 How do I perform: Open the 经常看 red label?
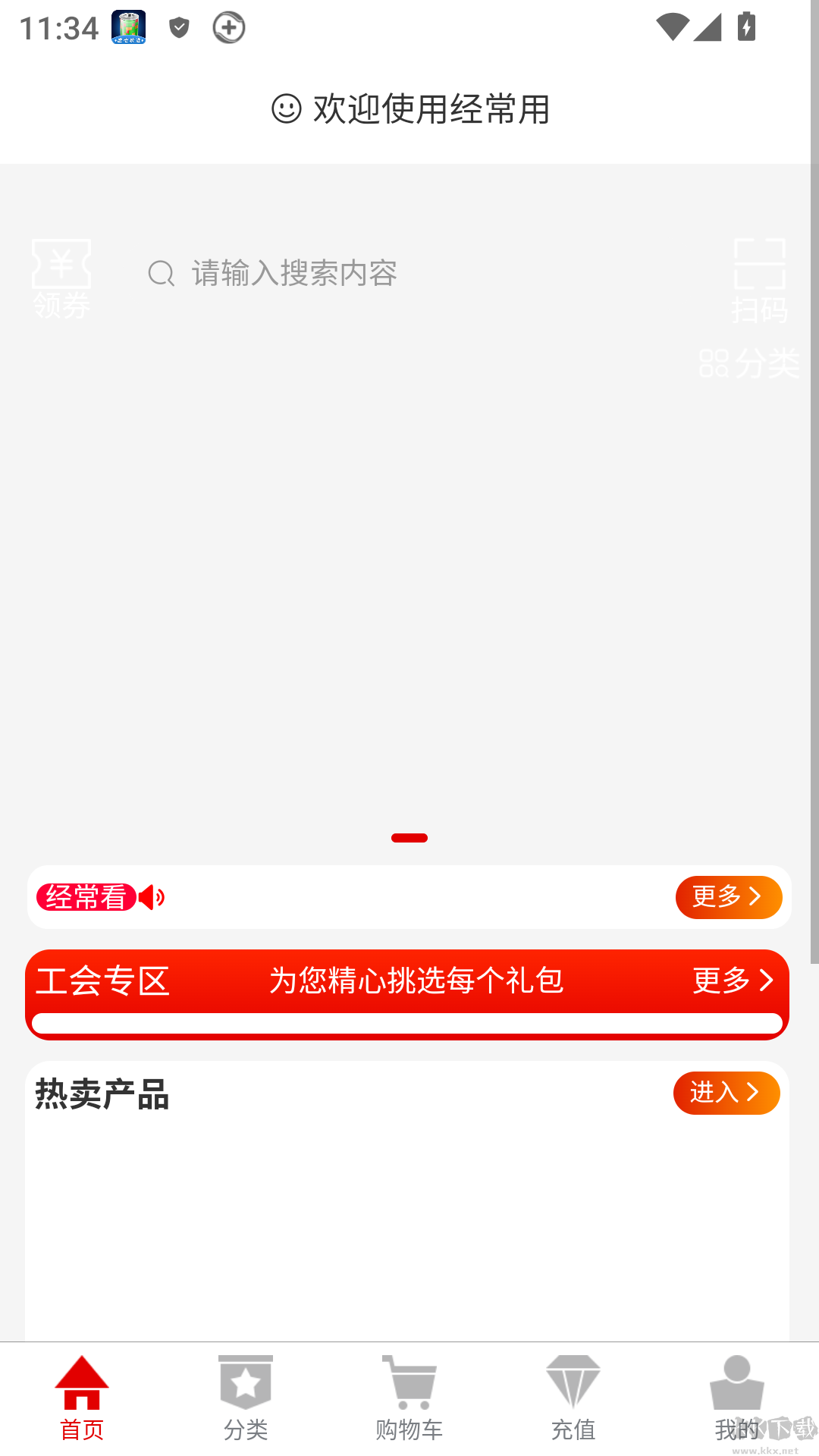point(87,897)
